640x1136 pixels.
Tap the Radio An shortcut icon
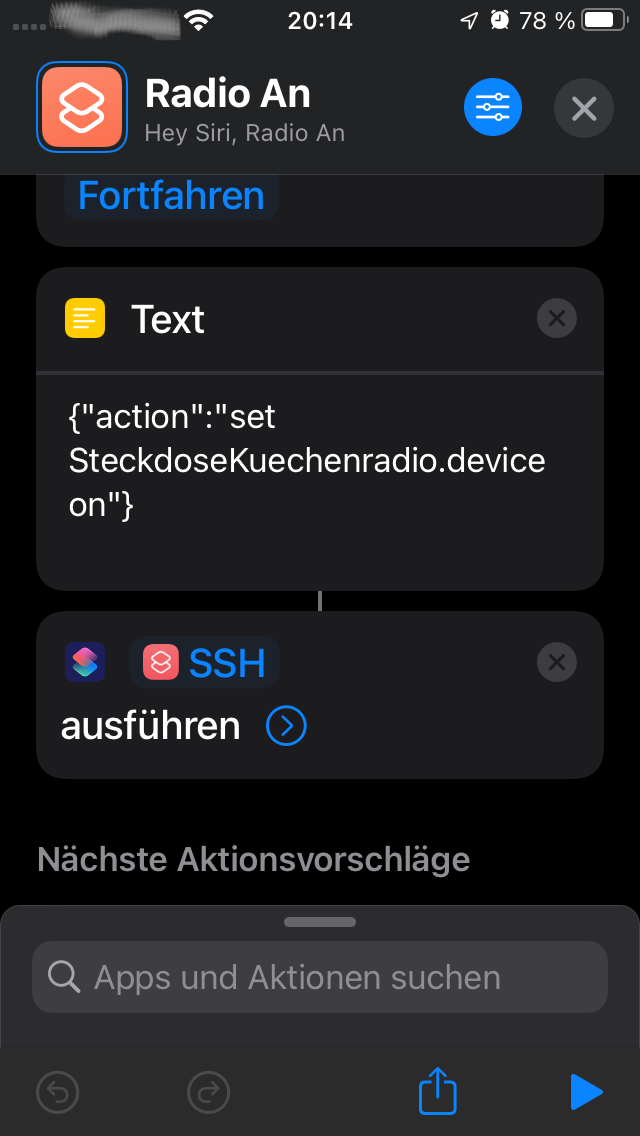[x=82, y=107]
